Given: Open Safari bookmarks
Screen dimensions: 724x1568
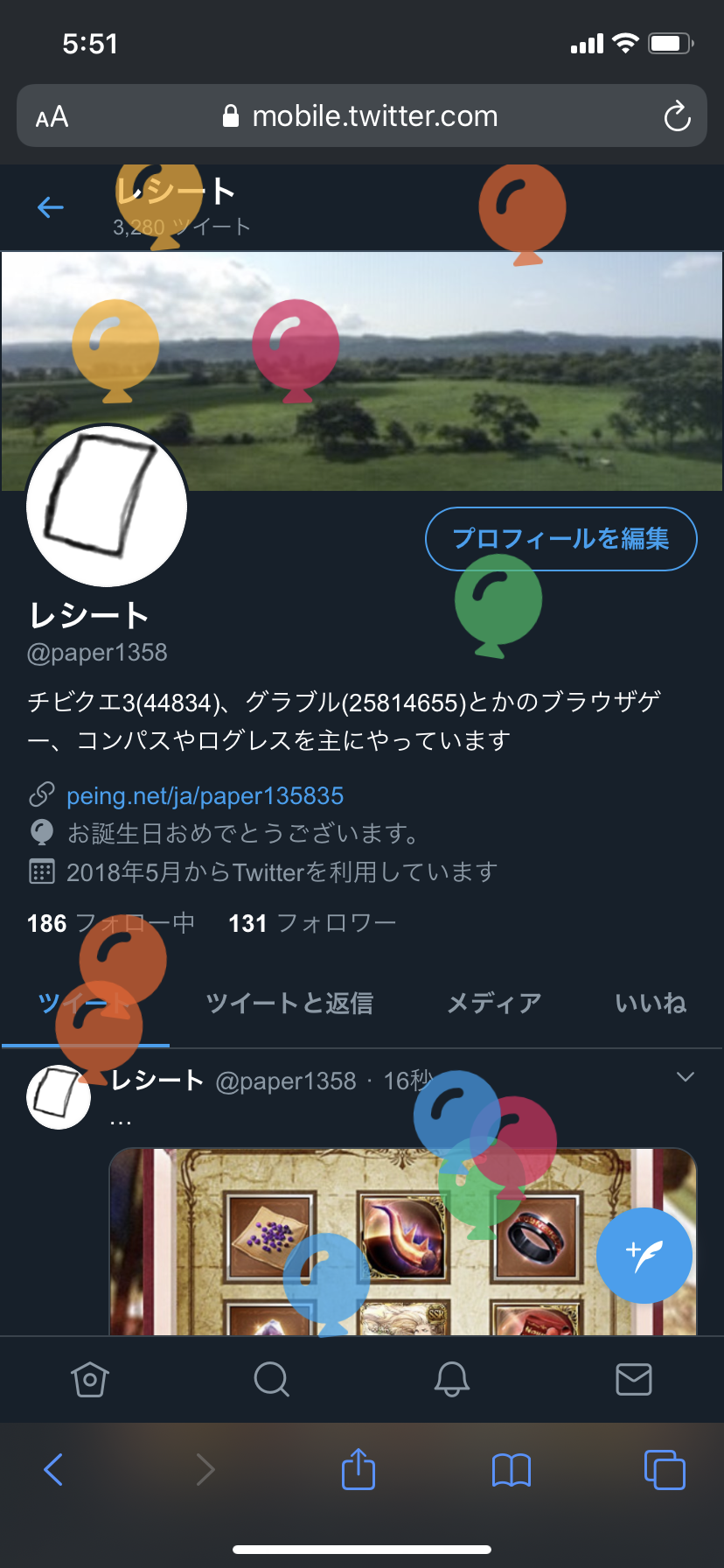Looking at the screenshot, I should coord(512,1469).
